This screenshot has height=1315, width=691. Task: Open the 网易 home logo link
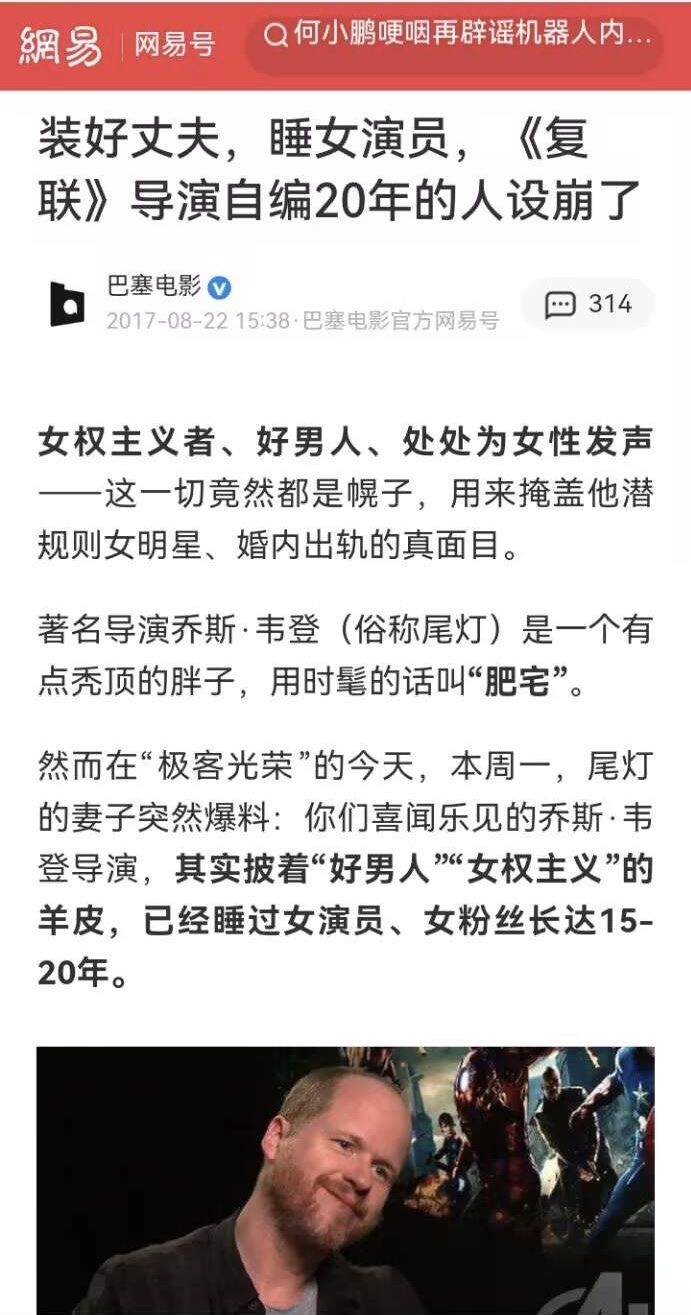pos(62,45)
